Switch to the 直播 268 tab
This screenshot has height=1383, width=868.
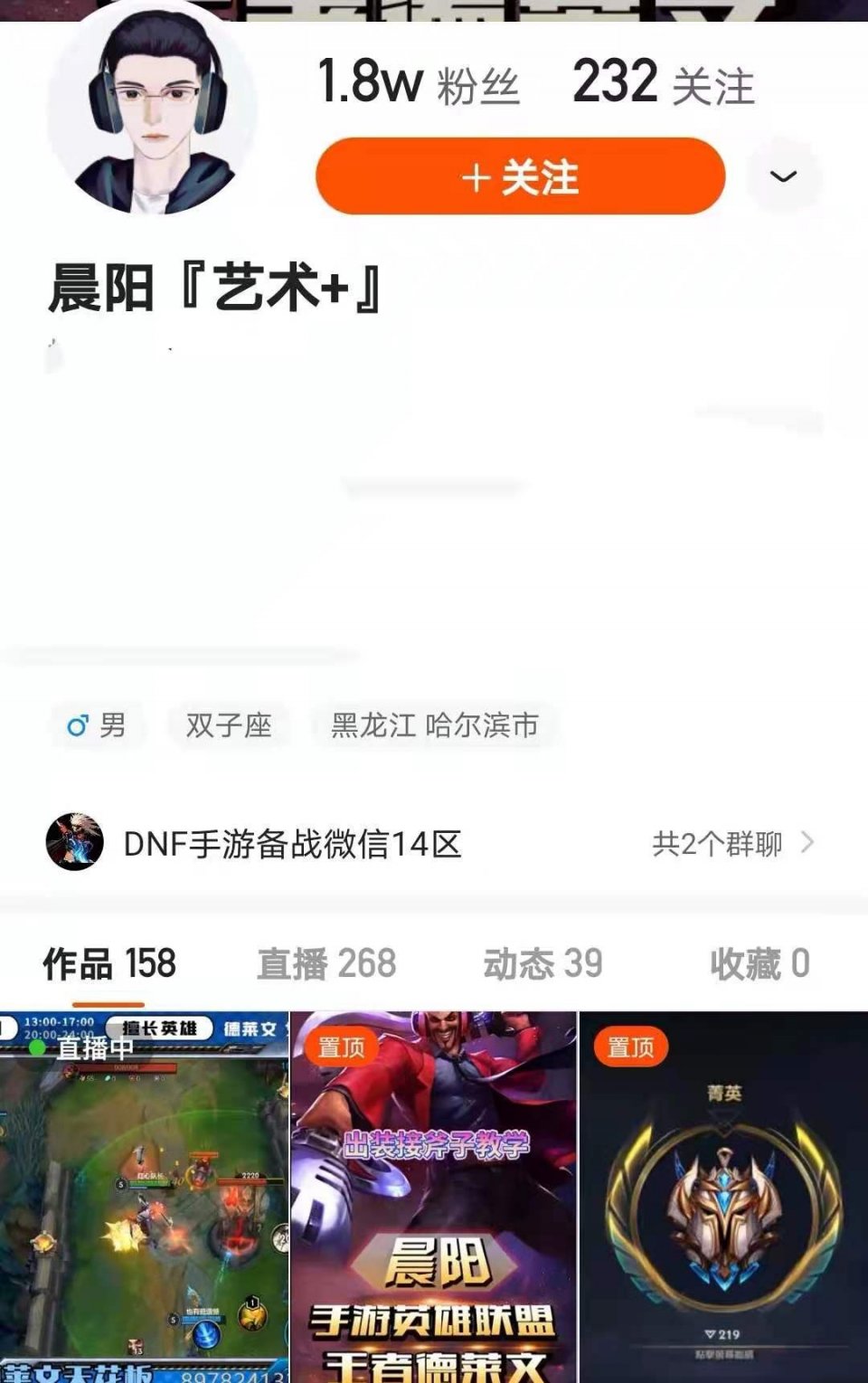pos(326,964)
